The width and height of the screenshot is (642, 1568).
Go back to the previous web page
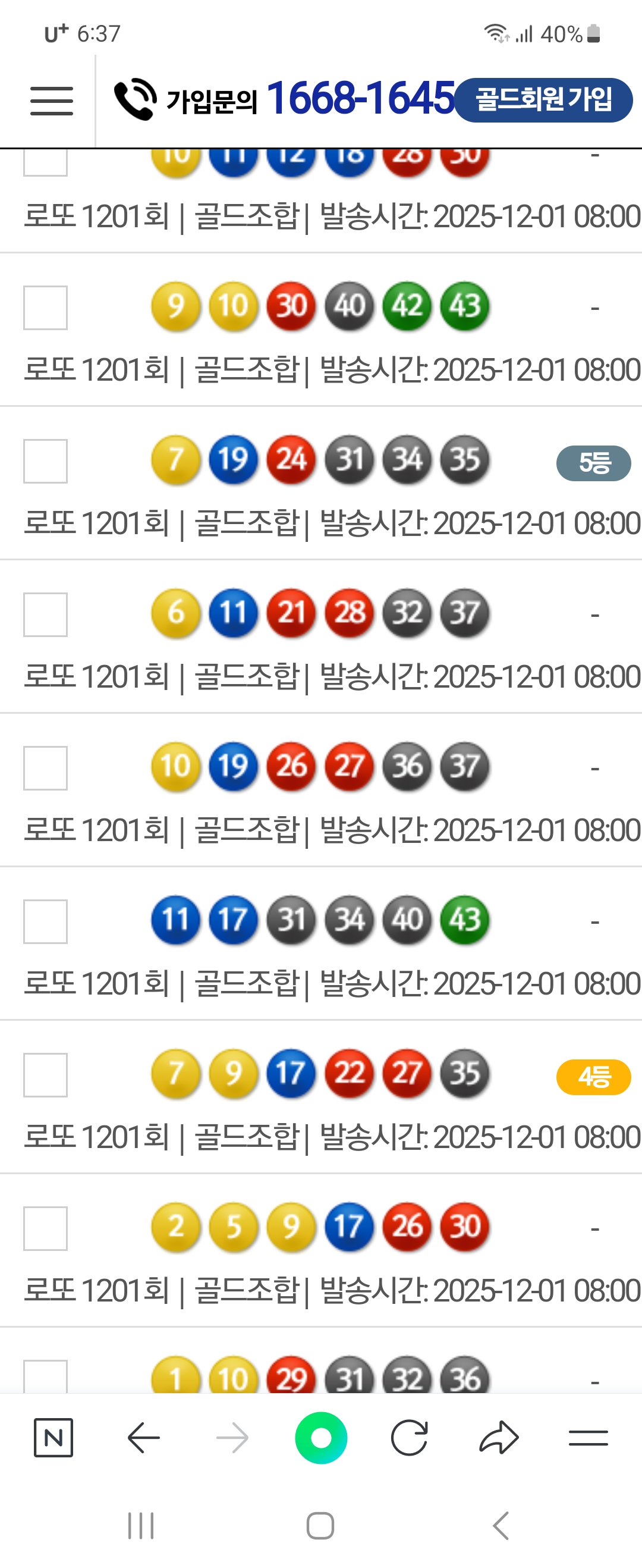click(x=144, y=1438)
